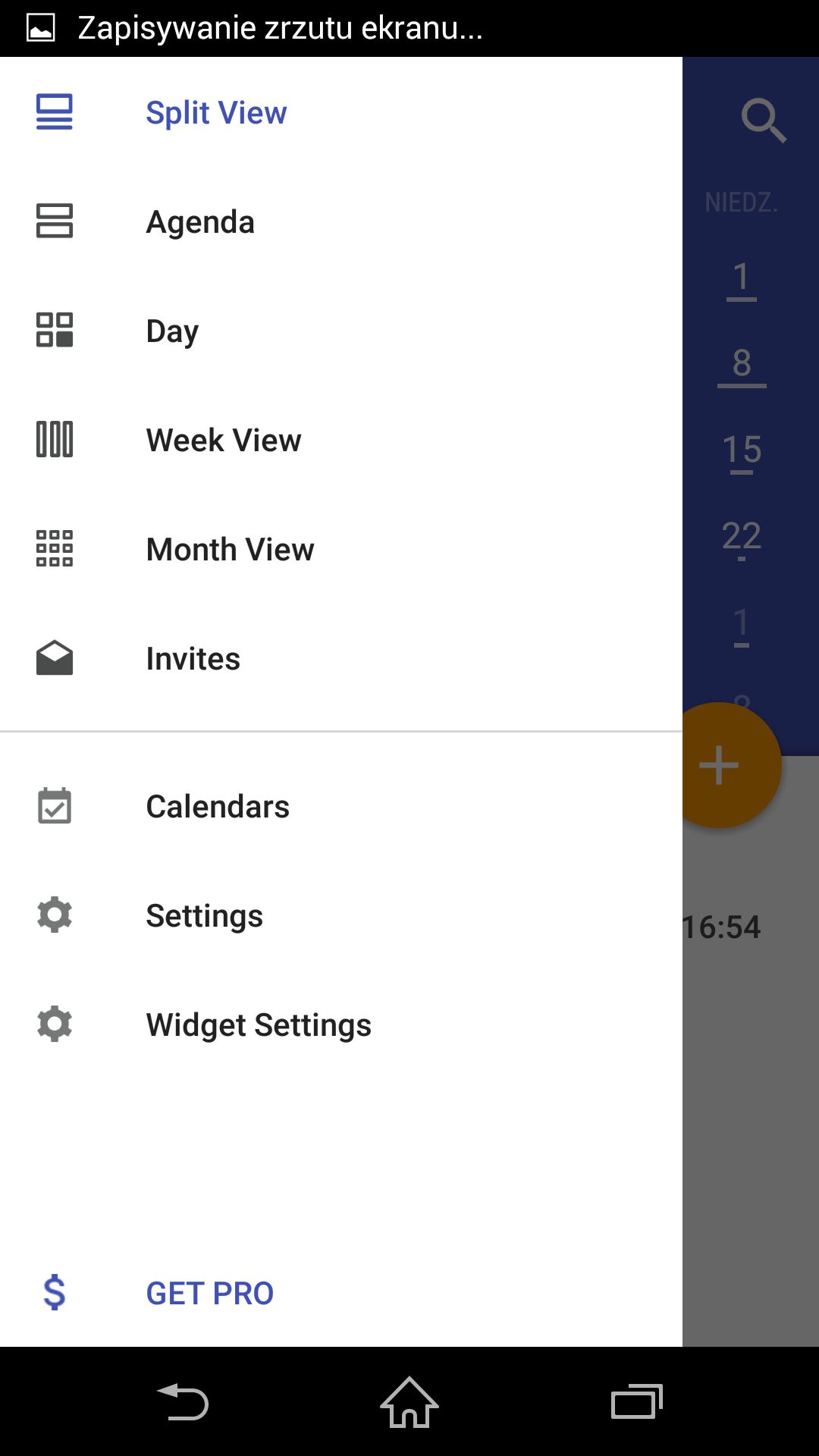The image size is (819, 1456).
Task: Switch to Week View
Action: coord(341,440)
